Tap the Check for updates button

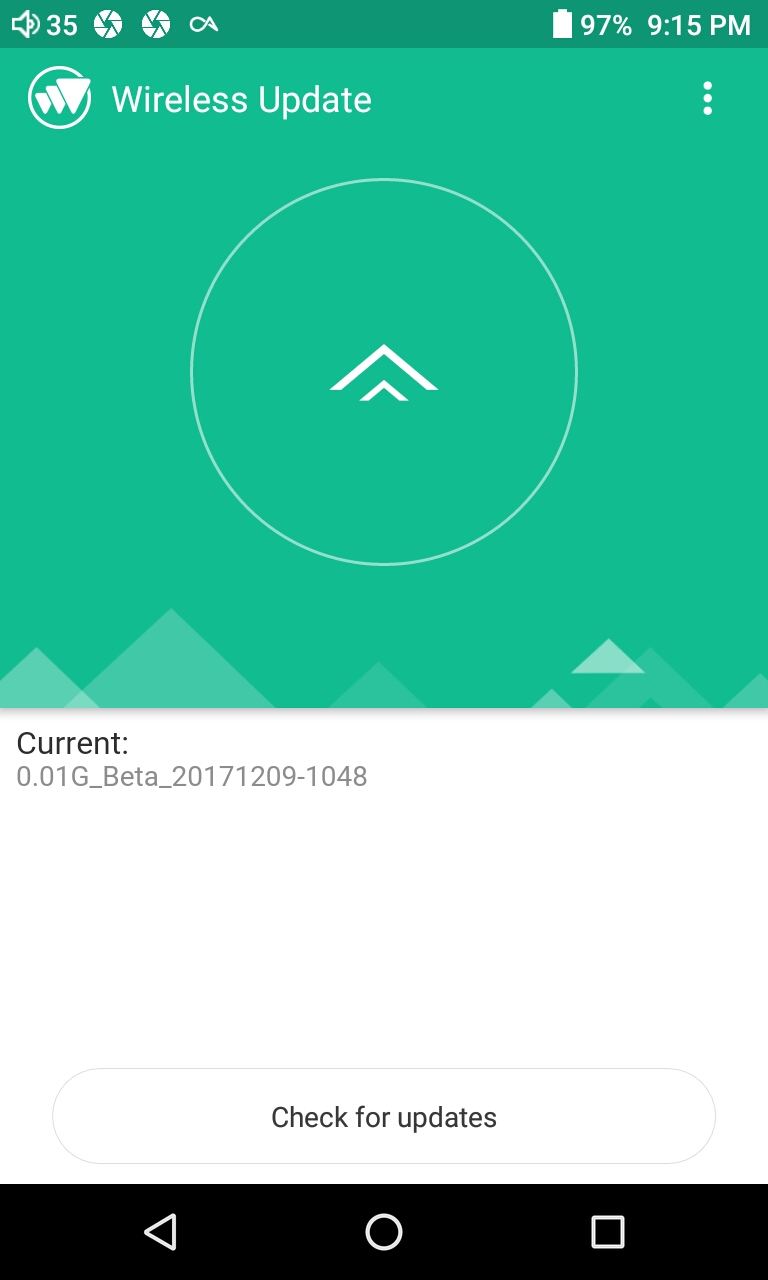point(384,1116)
